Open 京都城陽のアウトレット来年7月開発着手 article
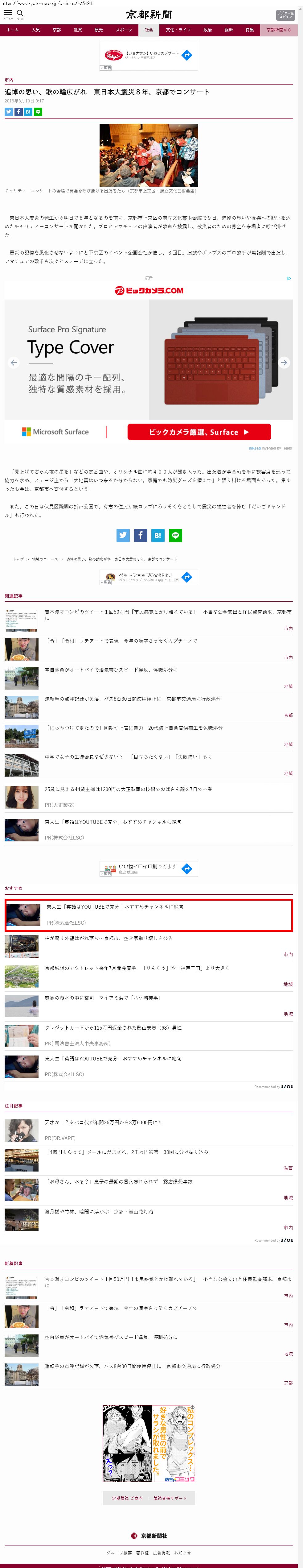 pos(137,968)
